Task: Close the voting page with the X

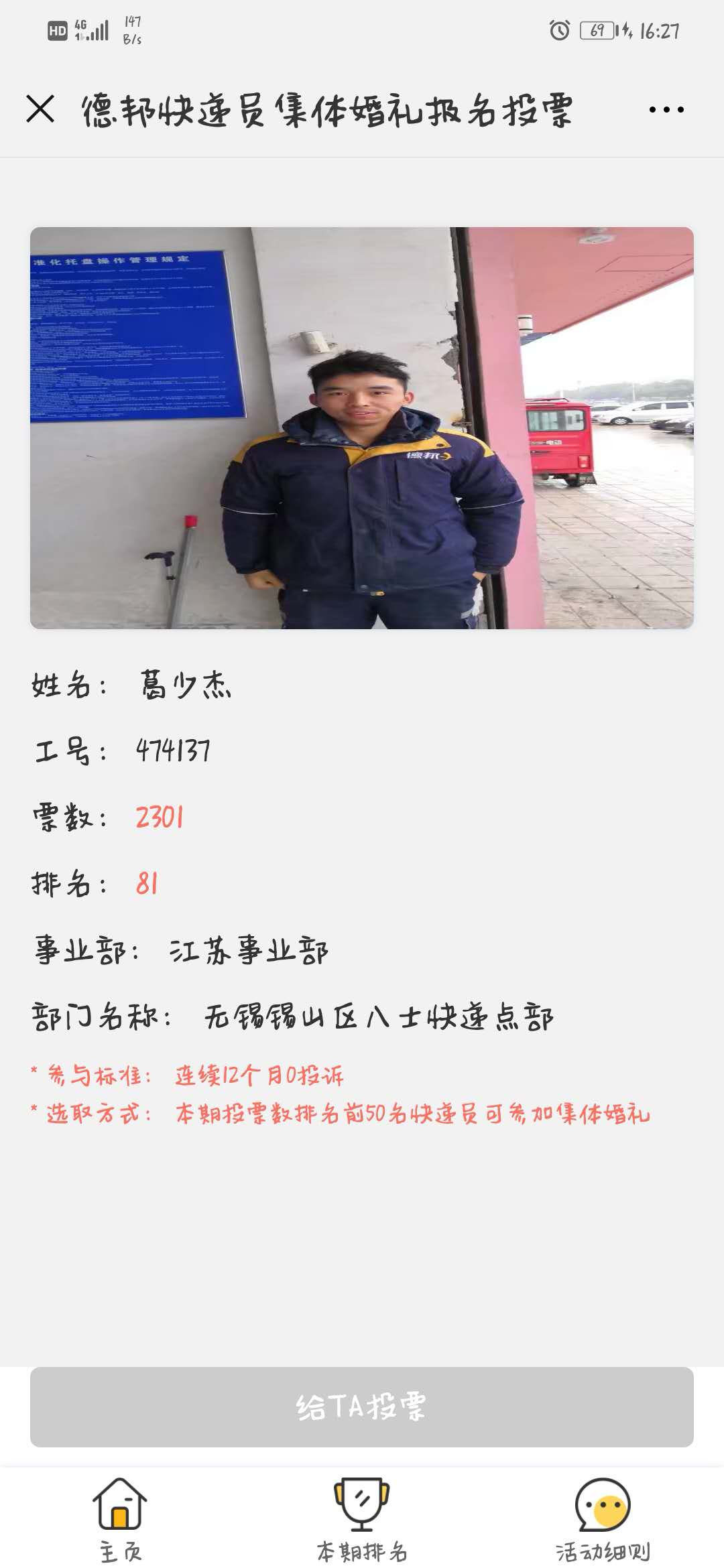Action: 40,109
